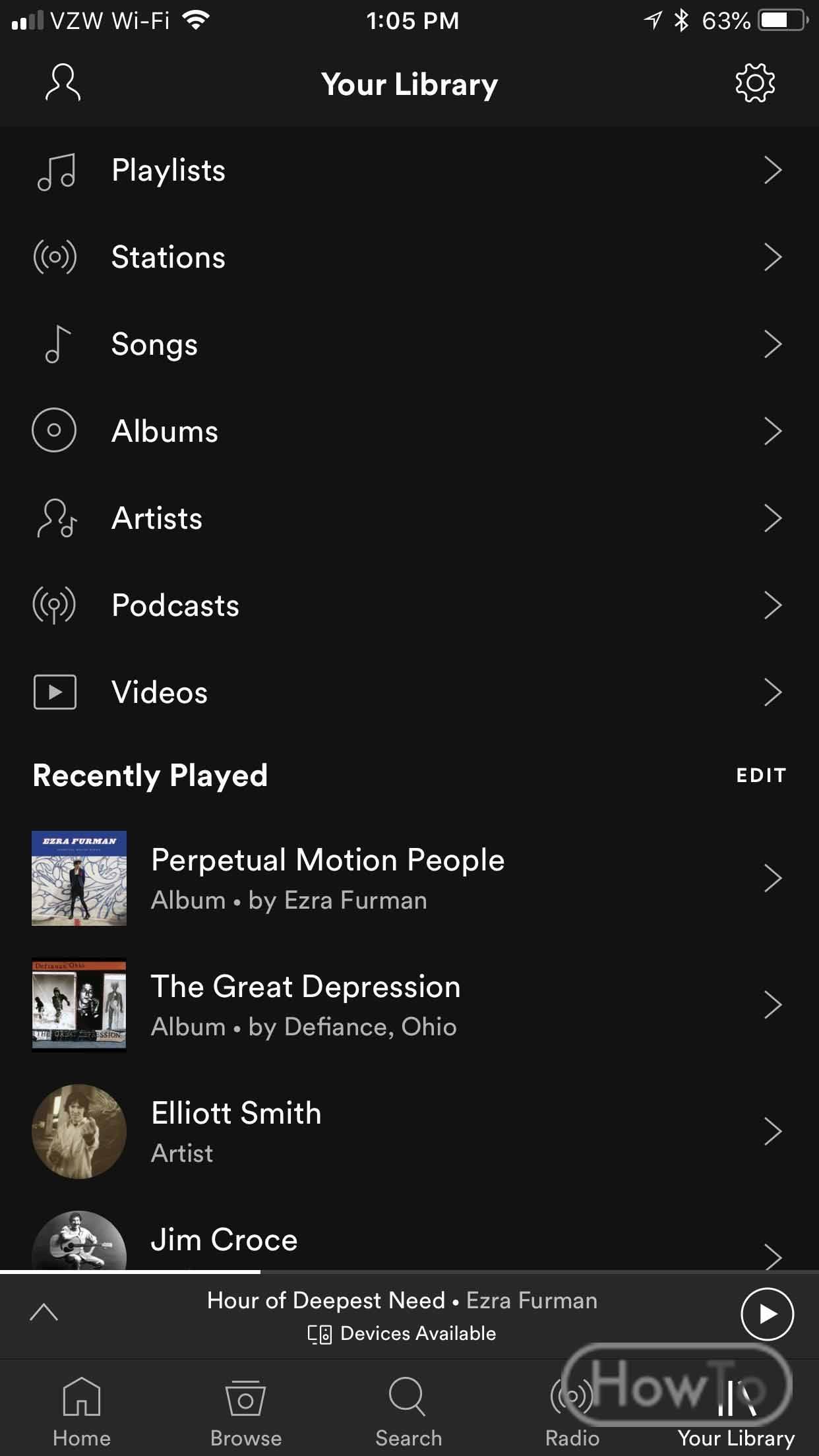Click the Stations broadcast icon

(x=54, y=258)
